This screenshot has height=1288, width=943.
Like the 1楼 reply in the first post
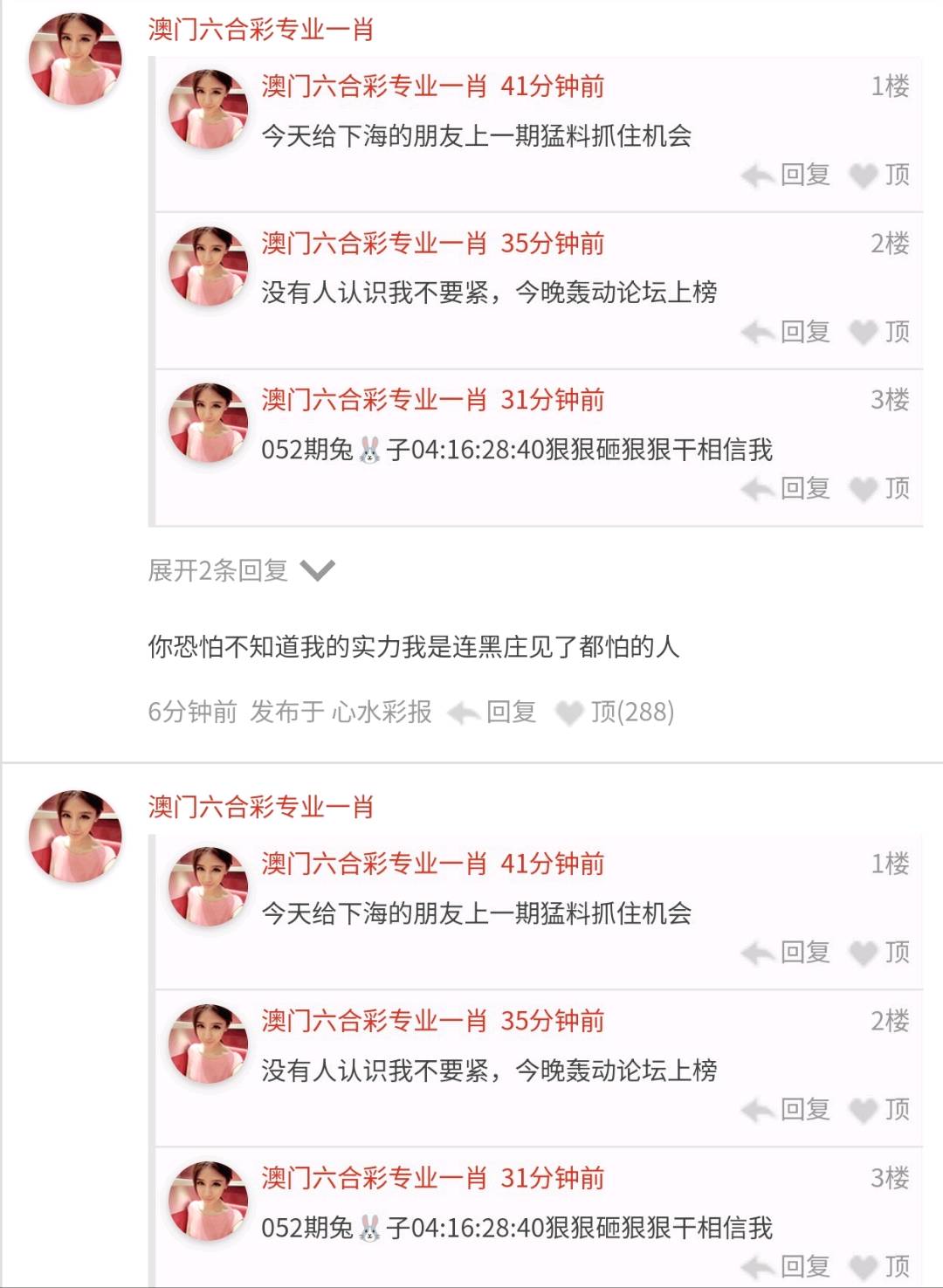pyautogui.click(x=880, y=175)
